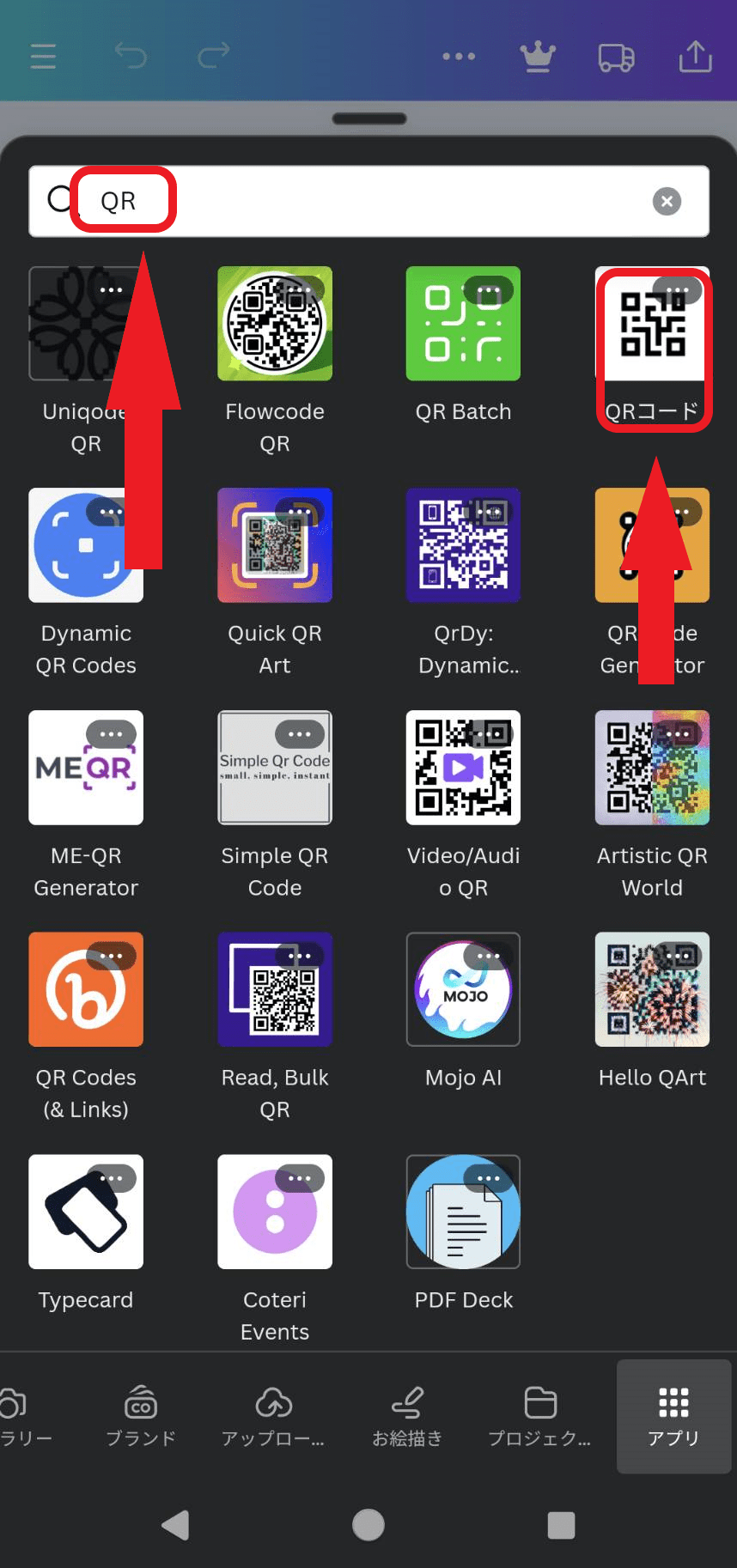The width and height of the screenshot is (737, 1568).
Task: Open the Flowcode QR app
Action: tap(274, 324)
